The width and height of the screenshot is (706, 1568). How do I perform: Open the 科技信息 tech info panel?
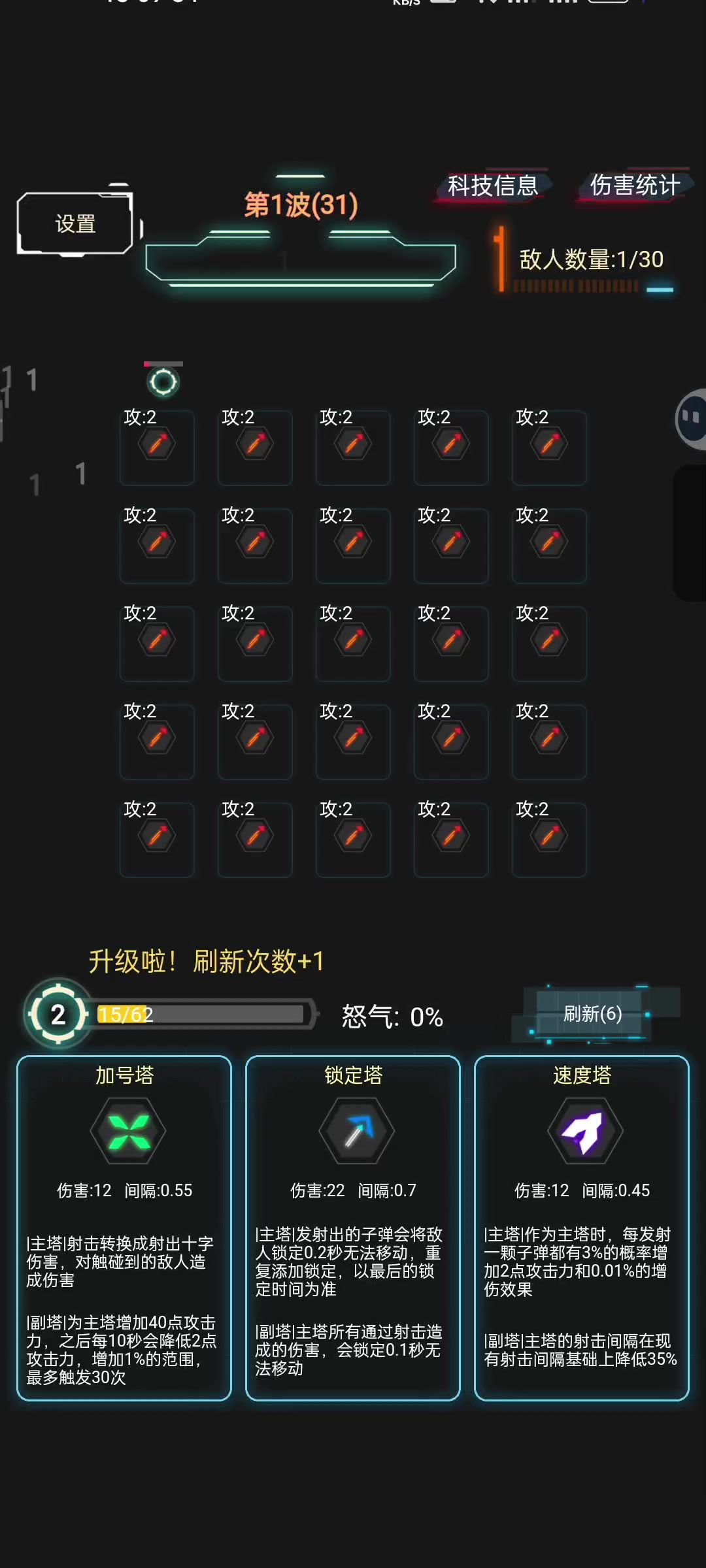tap(492, 186)
